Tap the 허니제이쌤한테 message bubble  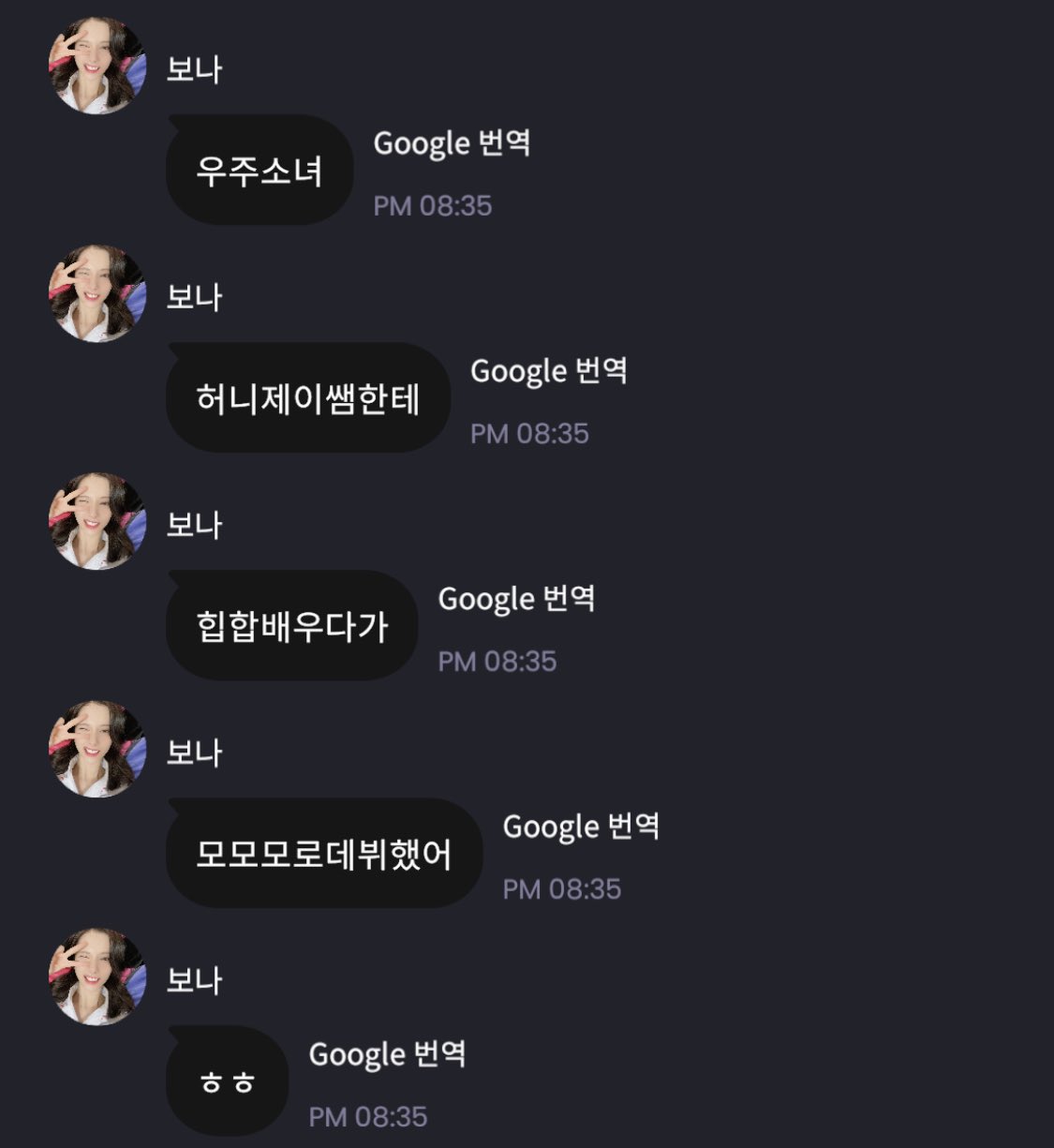[x=309, y=396]
